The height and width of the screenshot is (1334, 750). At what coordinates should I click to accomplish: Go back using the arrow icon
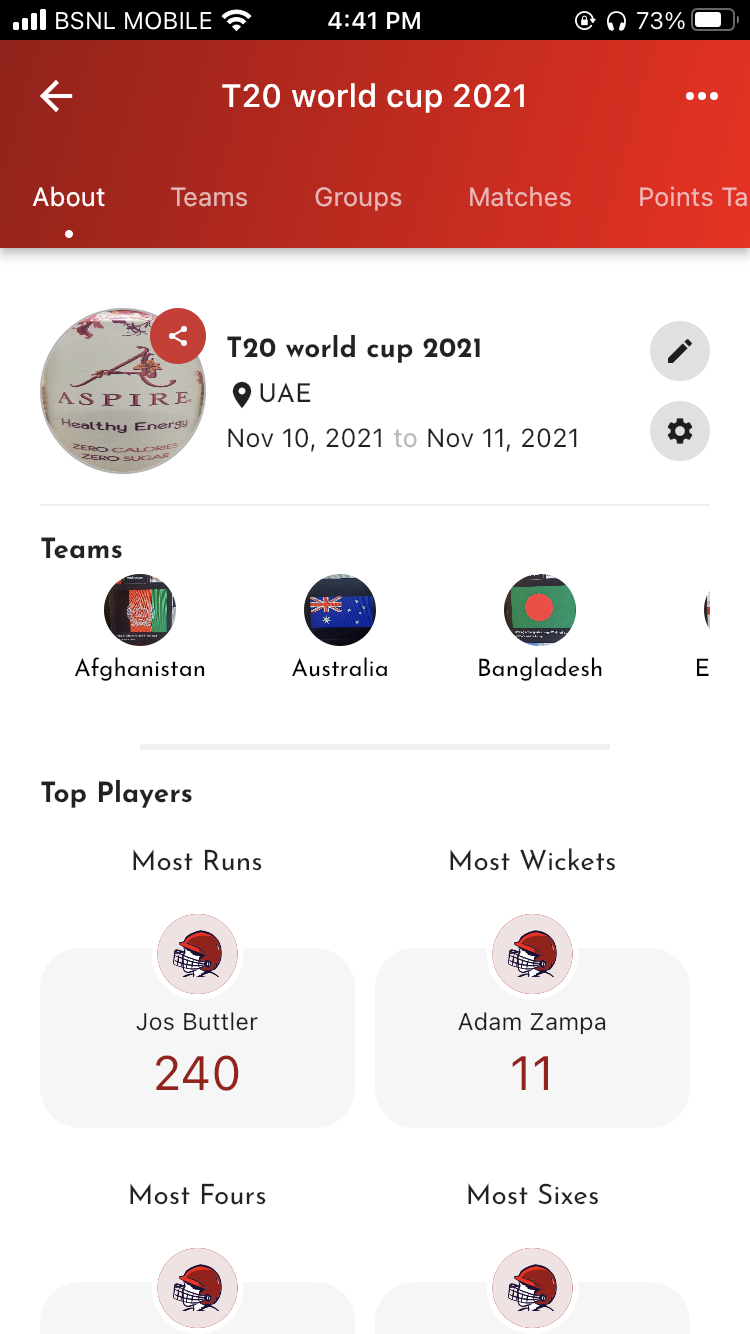point(56,97)
